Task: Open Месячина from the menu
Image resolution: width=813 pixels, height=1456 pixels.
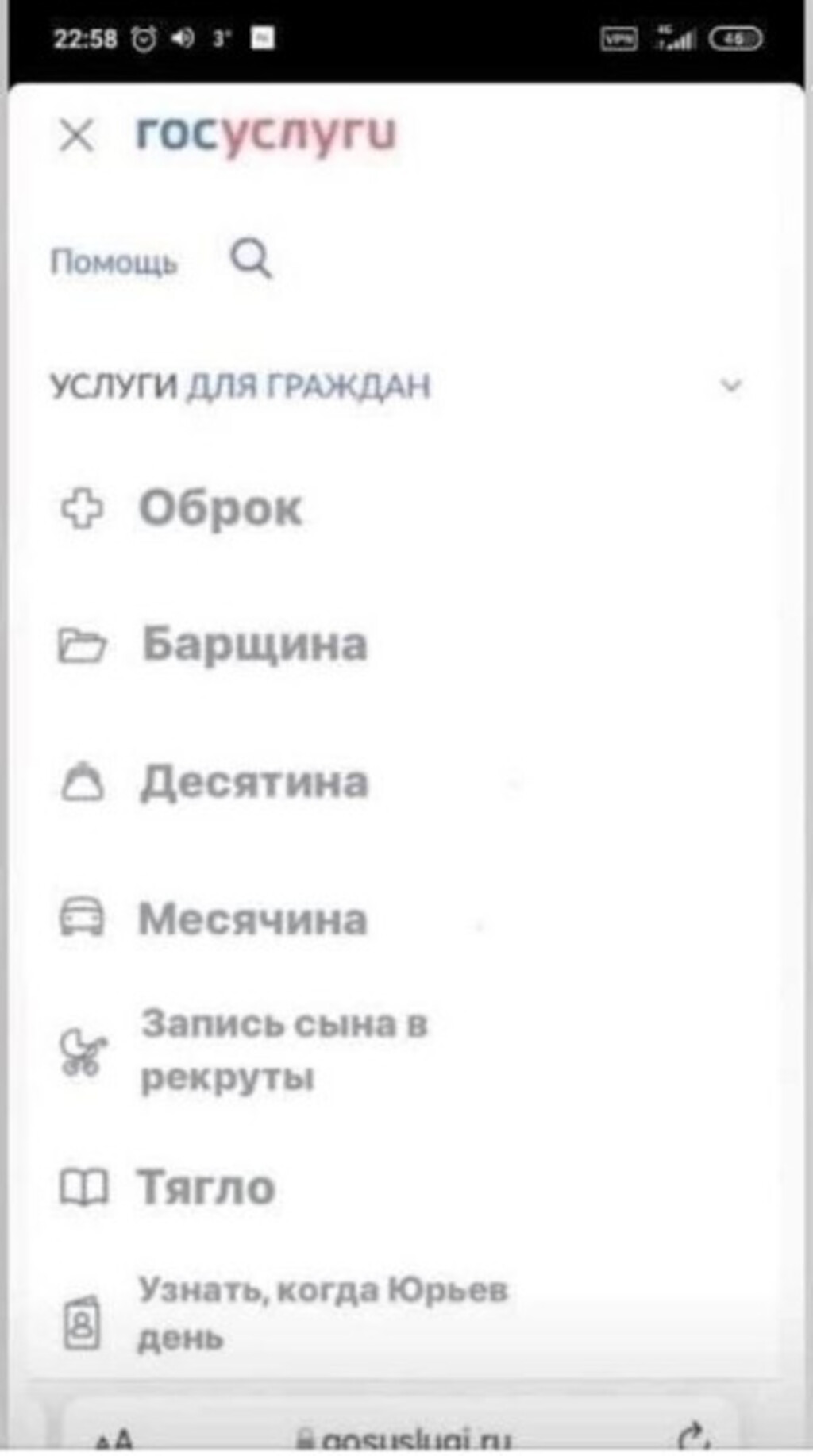Action: tap(252, 919)
